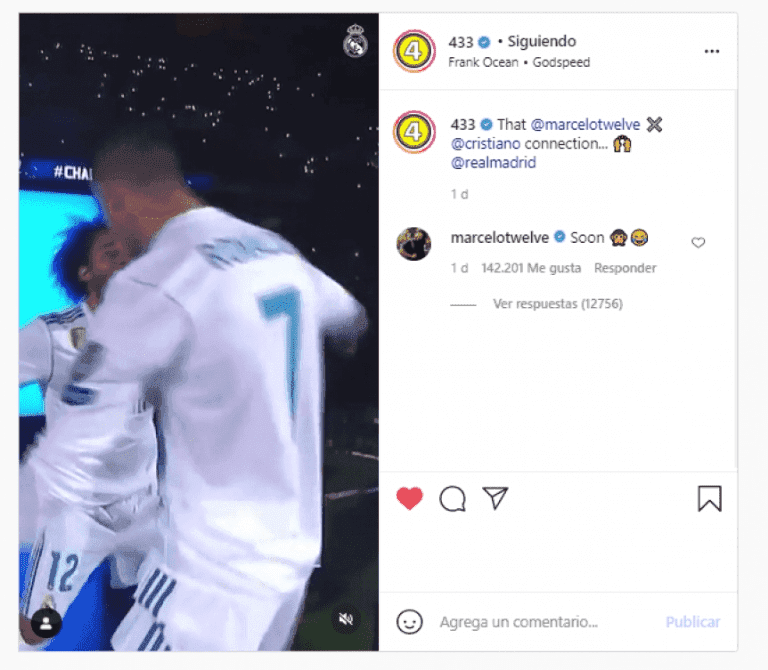Unmute the video sound

point(346,620)
